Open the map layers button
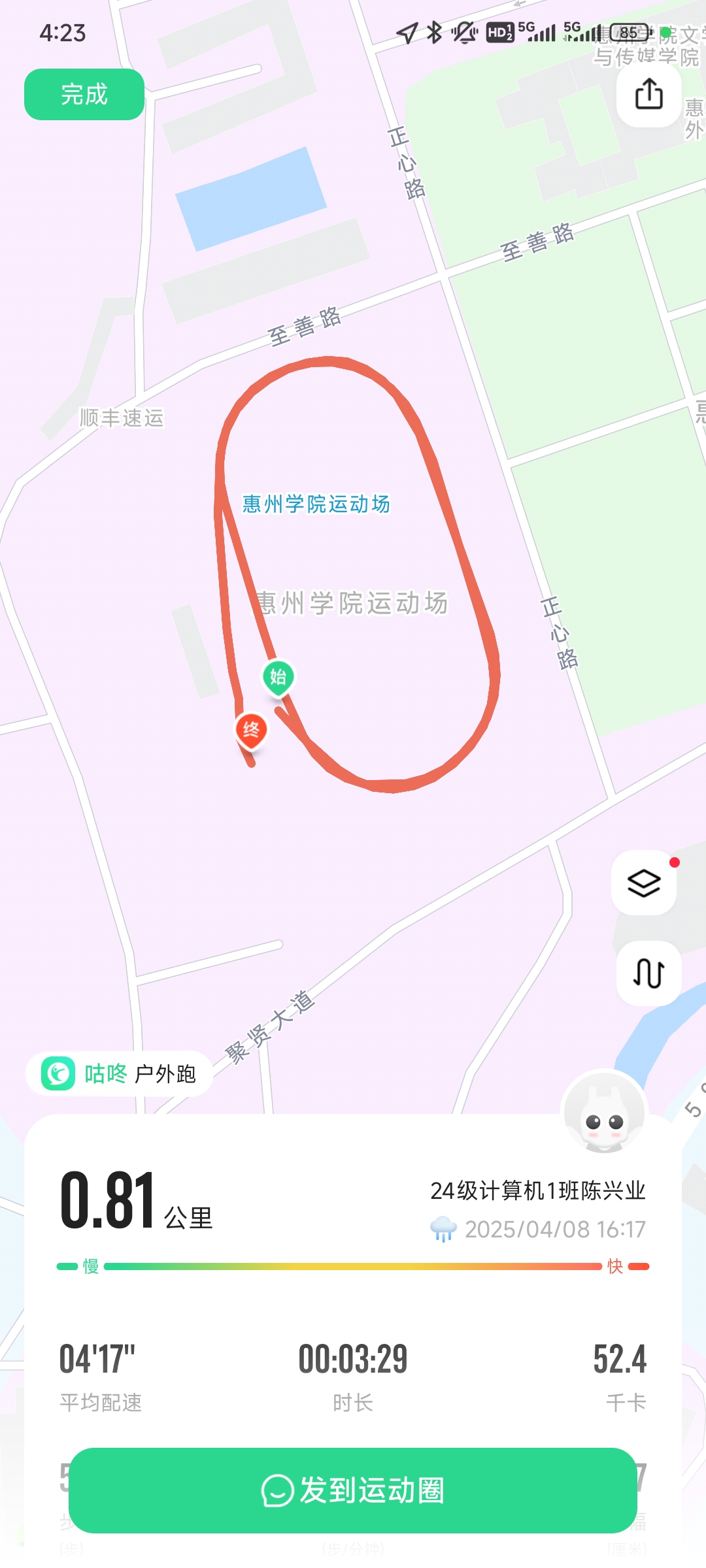This screenshot has height=1568, width=706. click(644, 883)
